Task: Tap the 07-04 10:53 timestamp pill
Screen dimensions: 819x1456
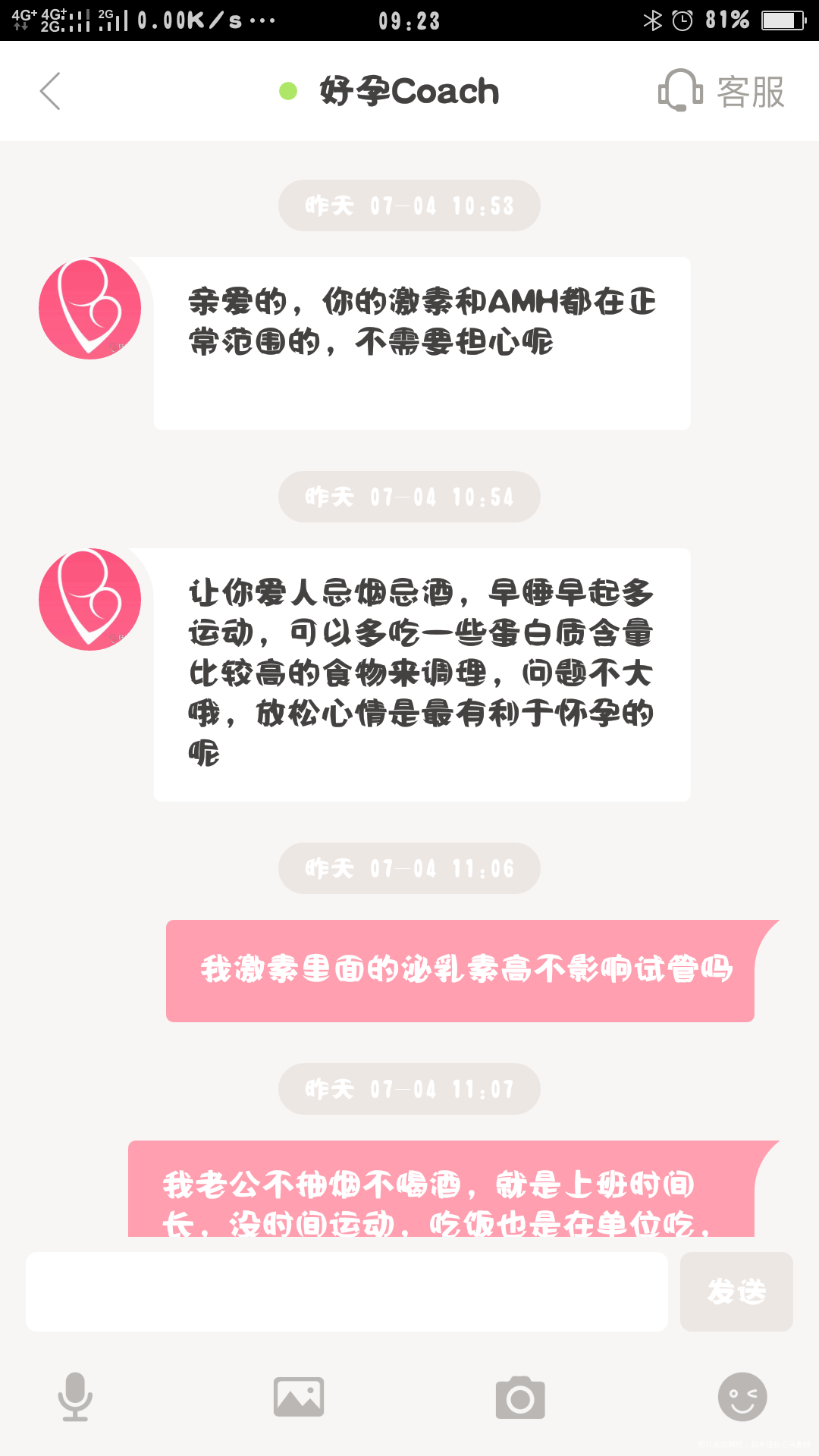Action: [x=409, y=206]
